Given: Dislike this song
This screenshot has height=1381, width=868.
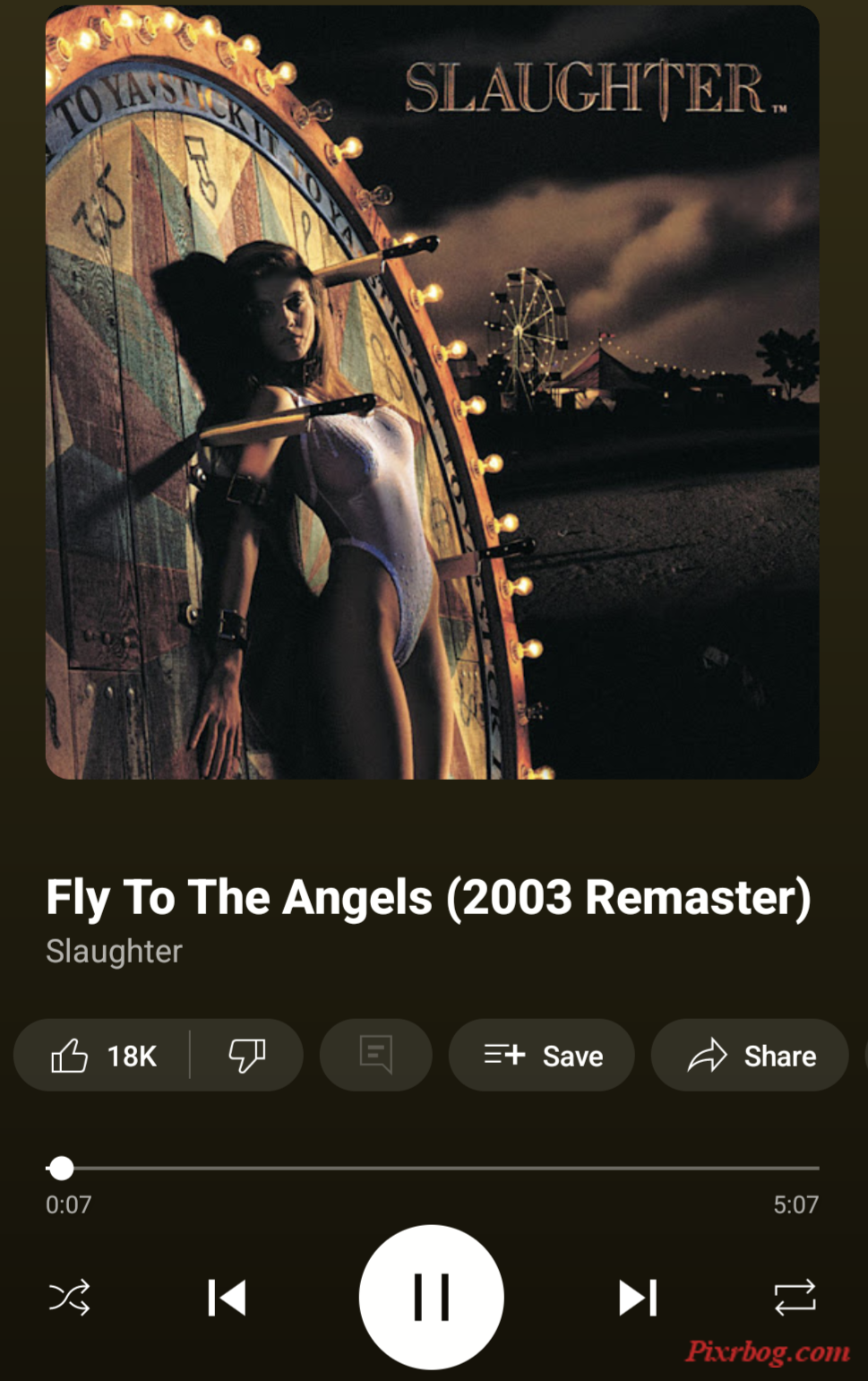Looking at the screenshot, I should 246,1056.
